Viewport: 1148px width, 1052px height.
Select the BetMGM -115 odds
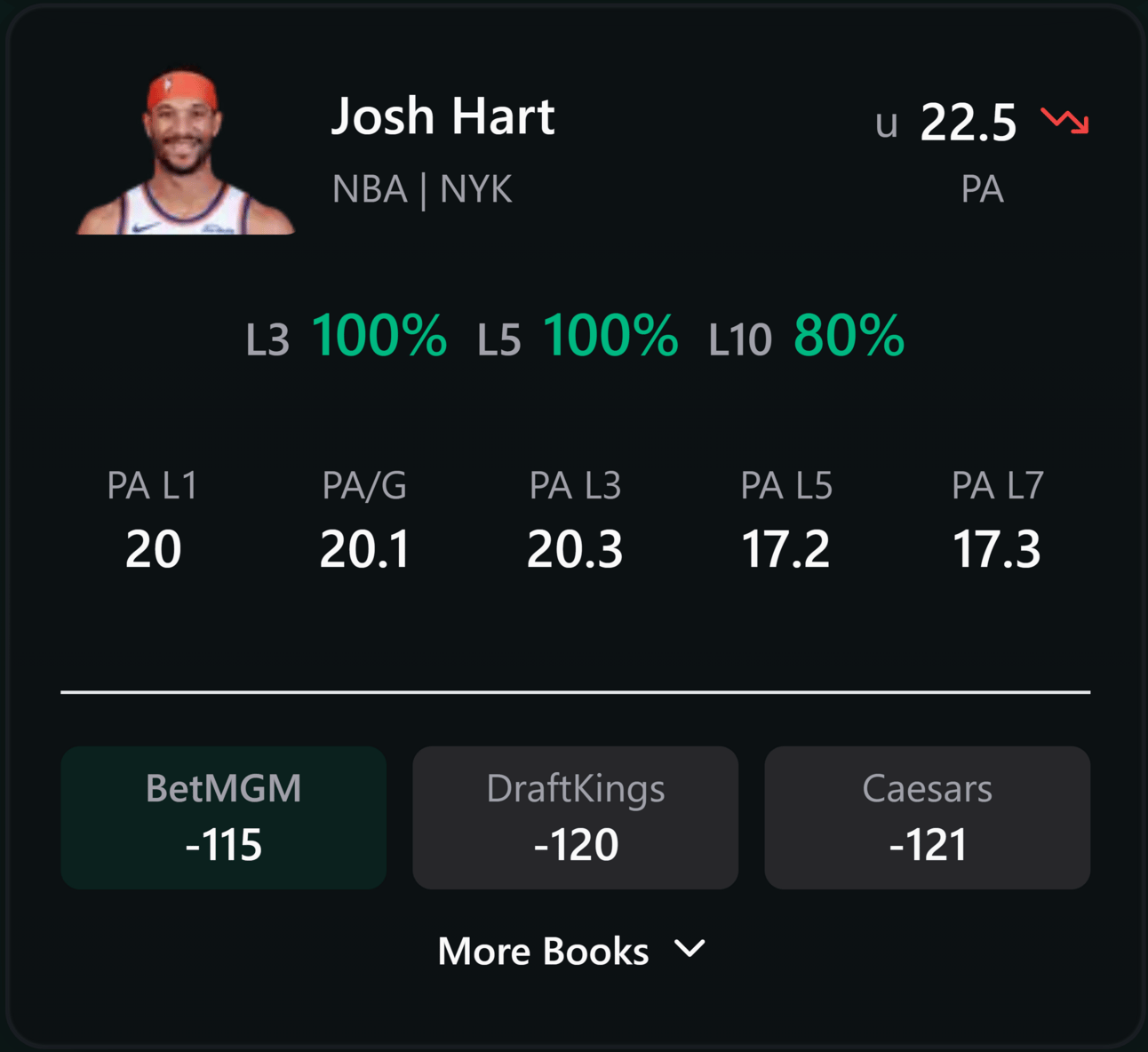point(223,817)
